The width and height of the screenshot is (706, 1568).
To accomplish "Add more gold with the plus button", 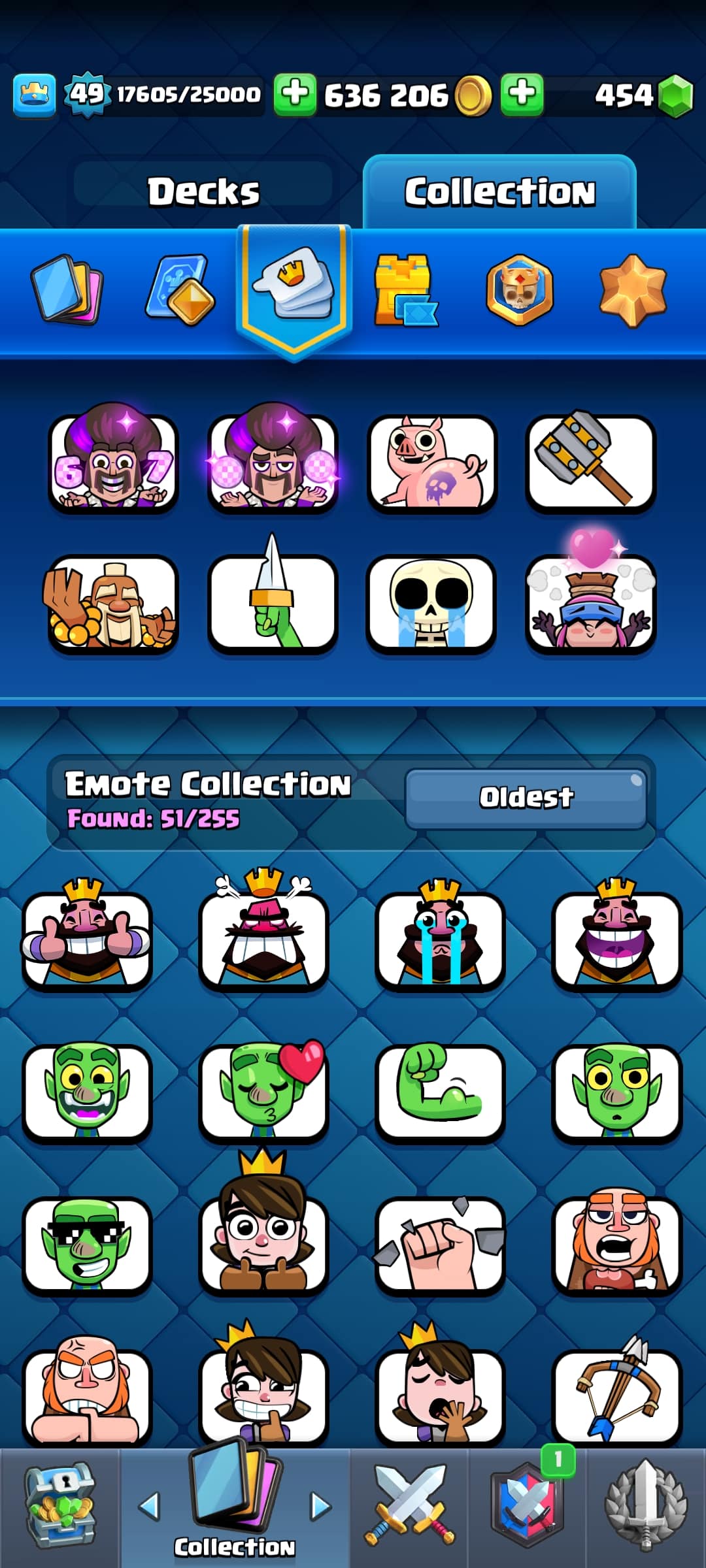I will [295, 95].
